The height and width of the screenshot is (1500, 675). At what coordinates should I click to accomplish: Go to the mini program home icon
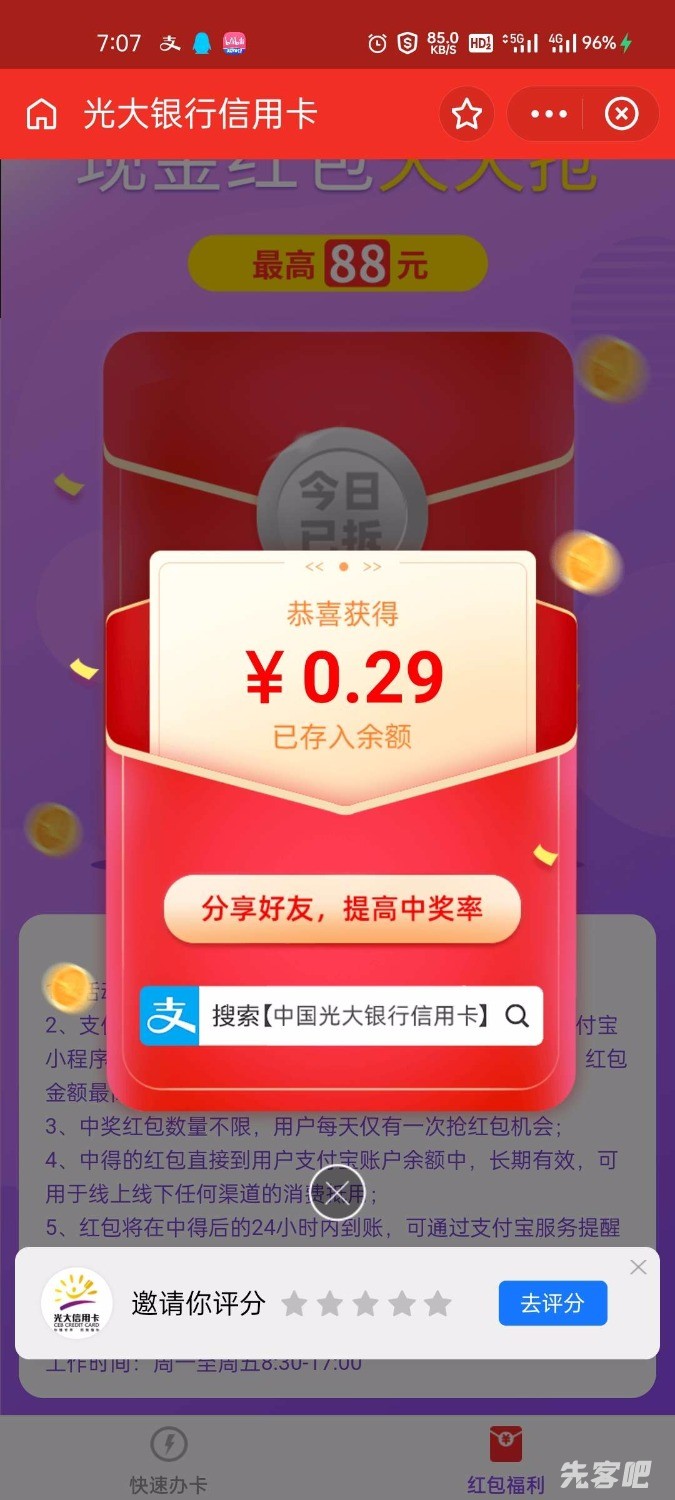pyautogui.click(x=41, y=115)
